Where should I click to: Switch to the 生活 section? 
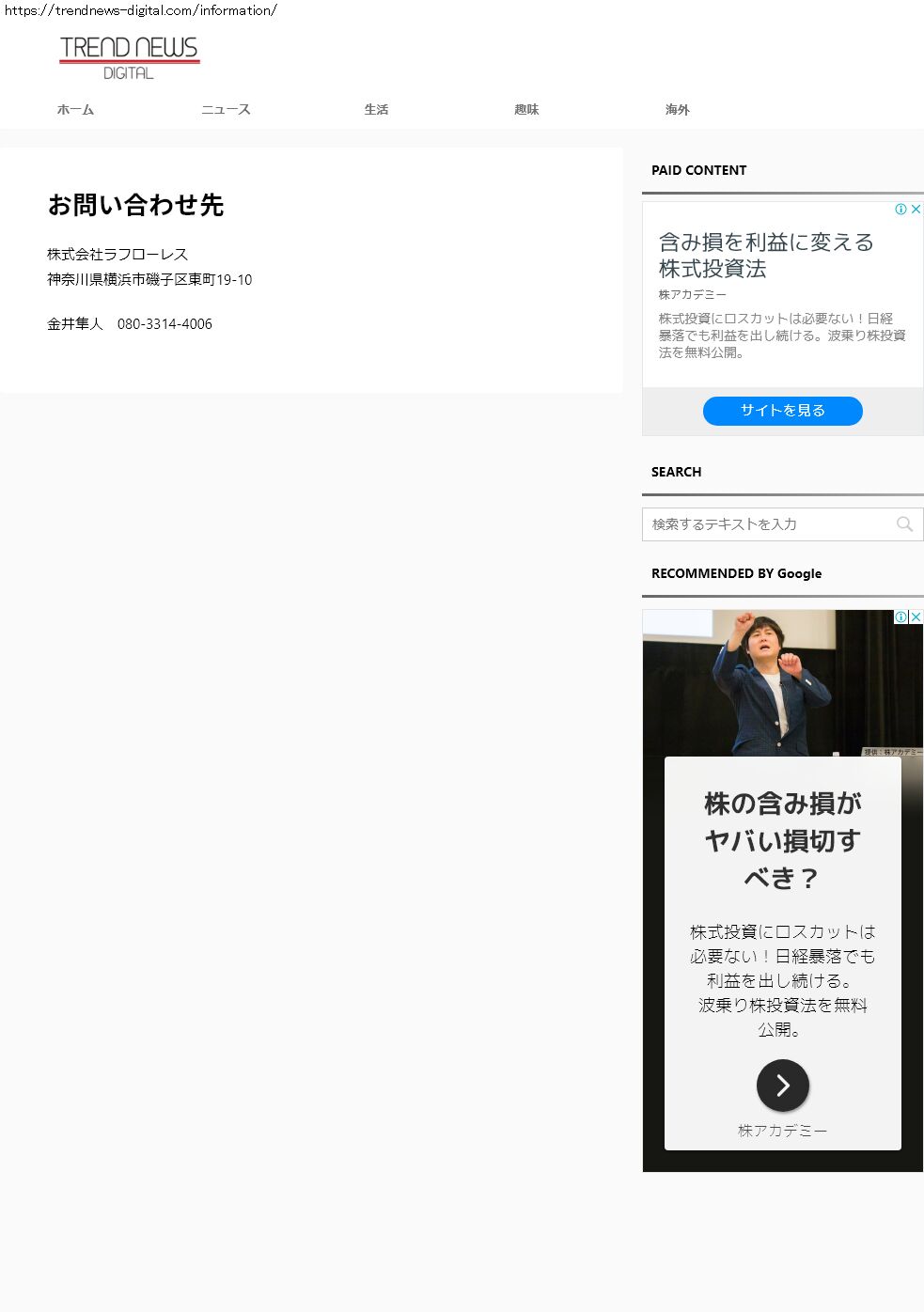click(376, 110)
